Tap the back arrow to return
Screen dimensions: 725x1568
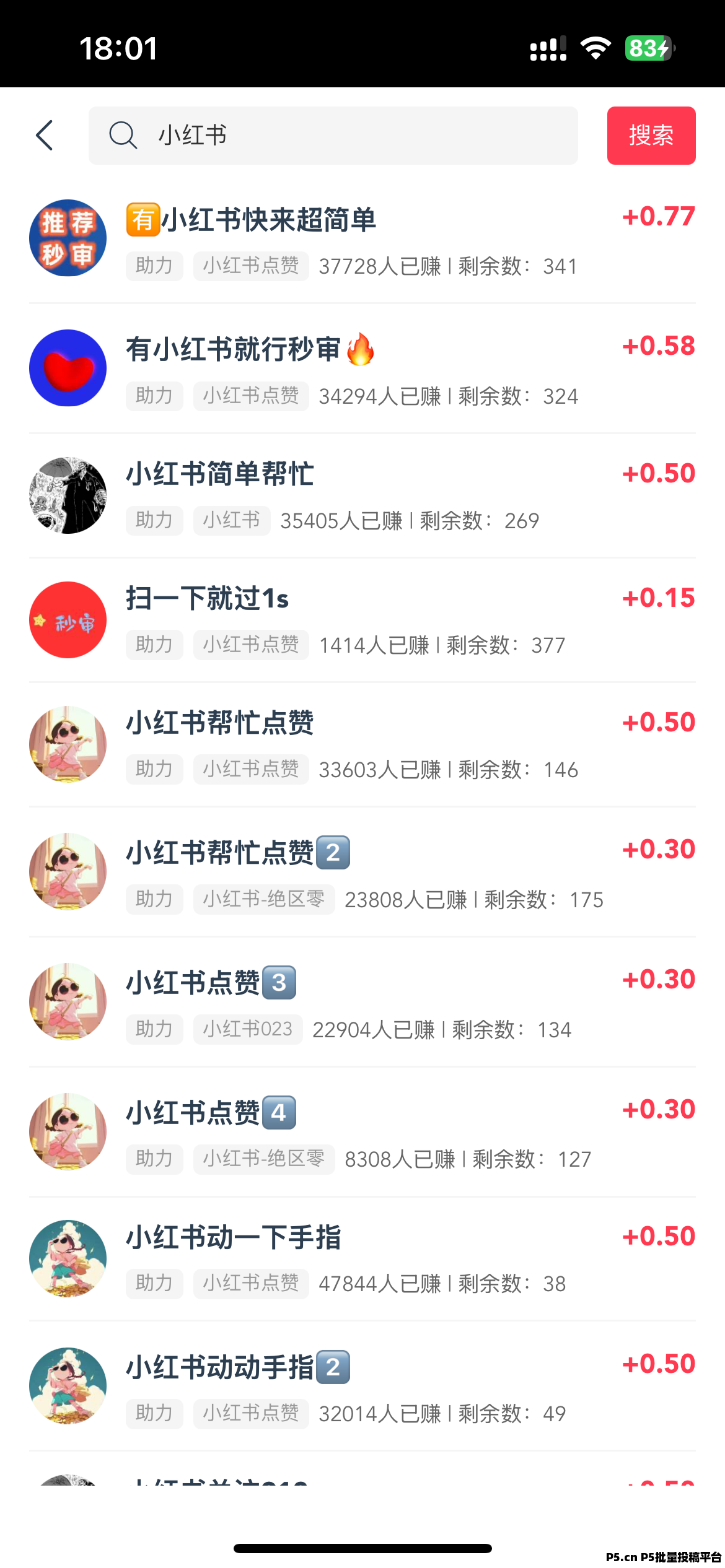click(x=44, y=136)
